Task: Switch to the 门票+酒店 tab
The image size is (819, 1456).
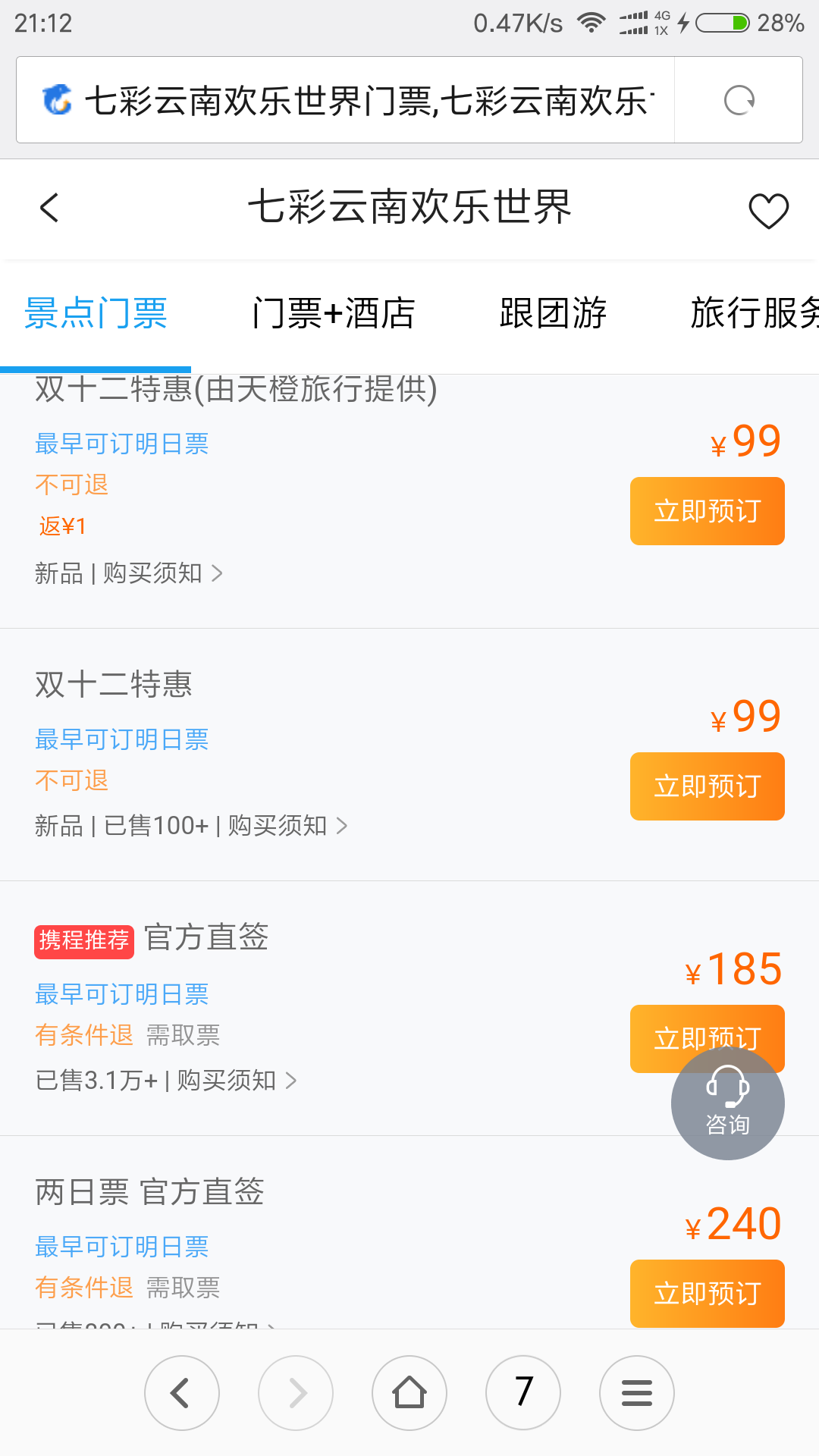Action: pos(334,313)
